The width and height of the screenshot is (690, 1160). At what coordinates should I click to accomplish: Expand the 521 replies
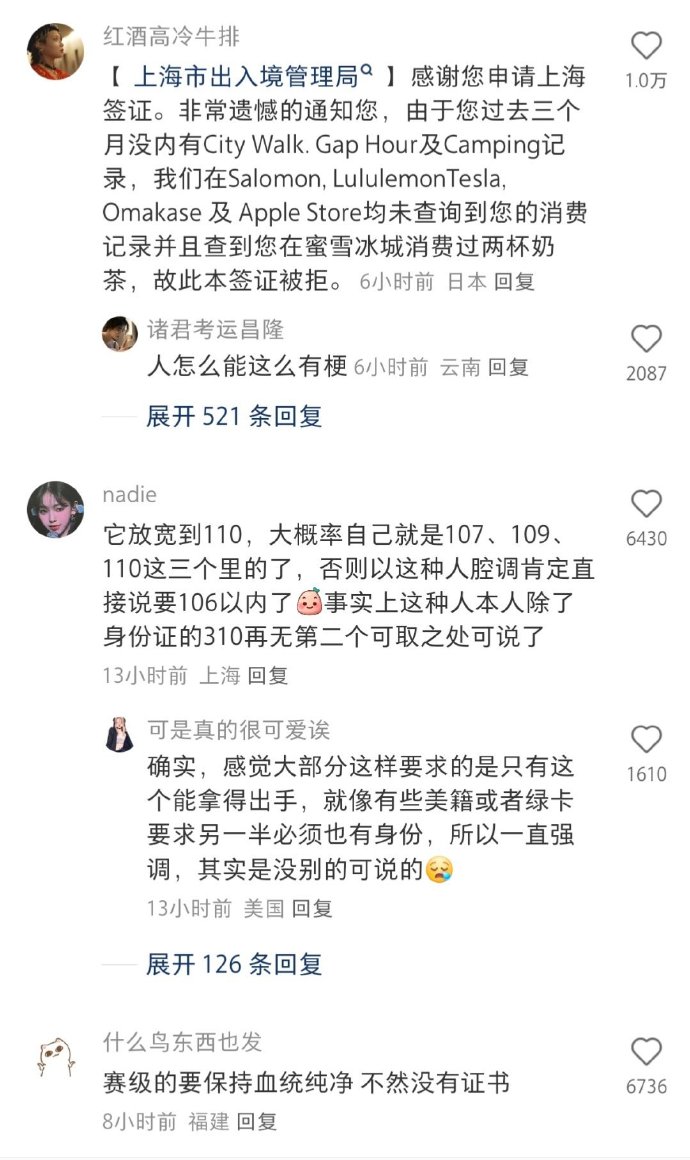[x=234, y=417]
